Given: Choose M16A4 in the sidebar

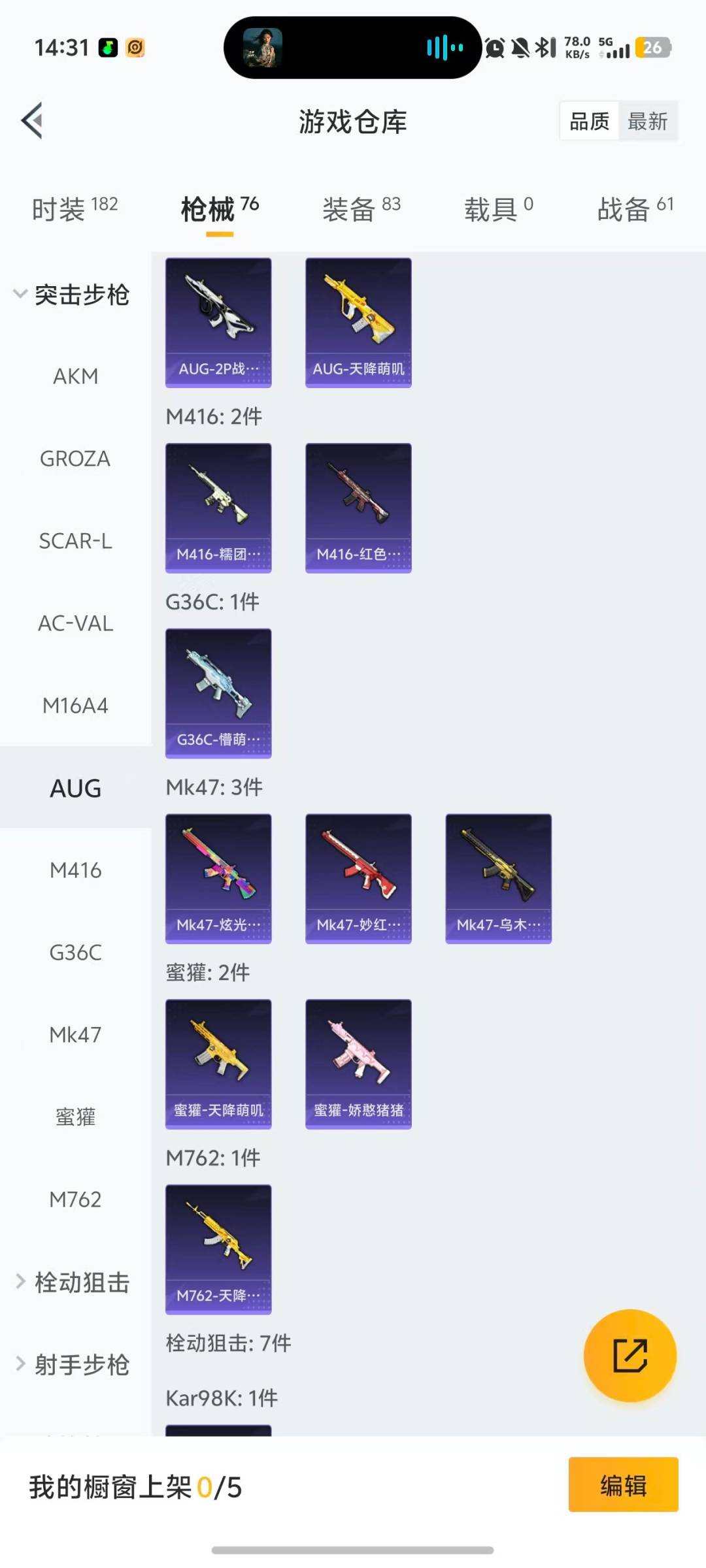Looking at the screenshot, I should coord(76,706).
